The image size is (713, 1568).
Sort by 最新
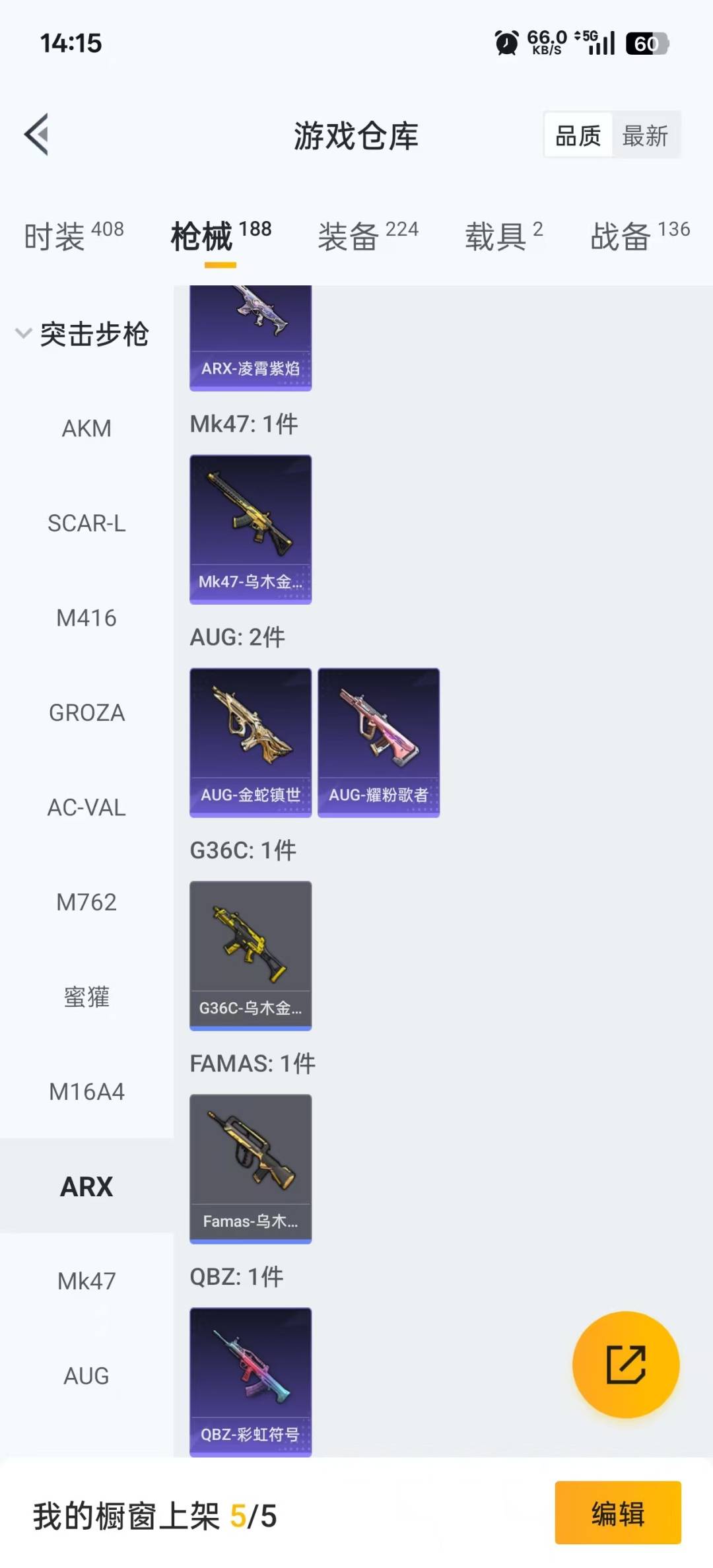645,136
